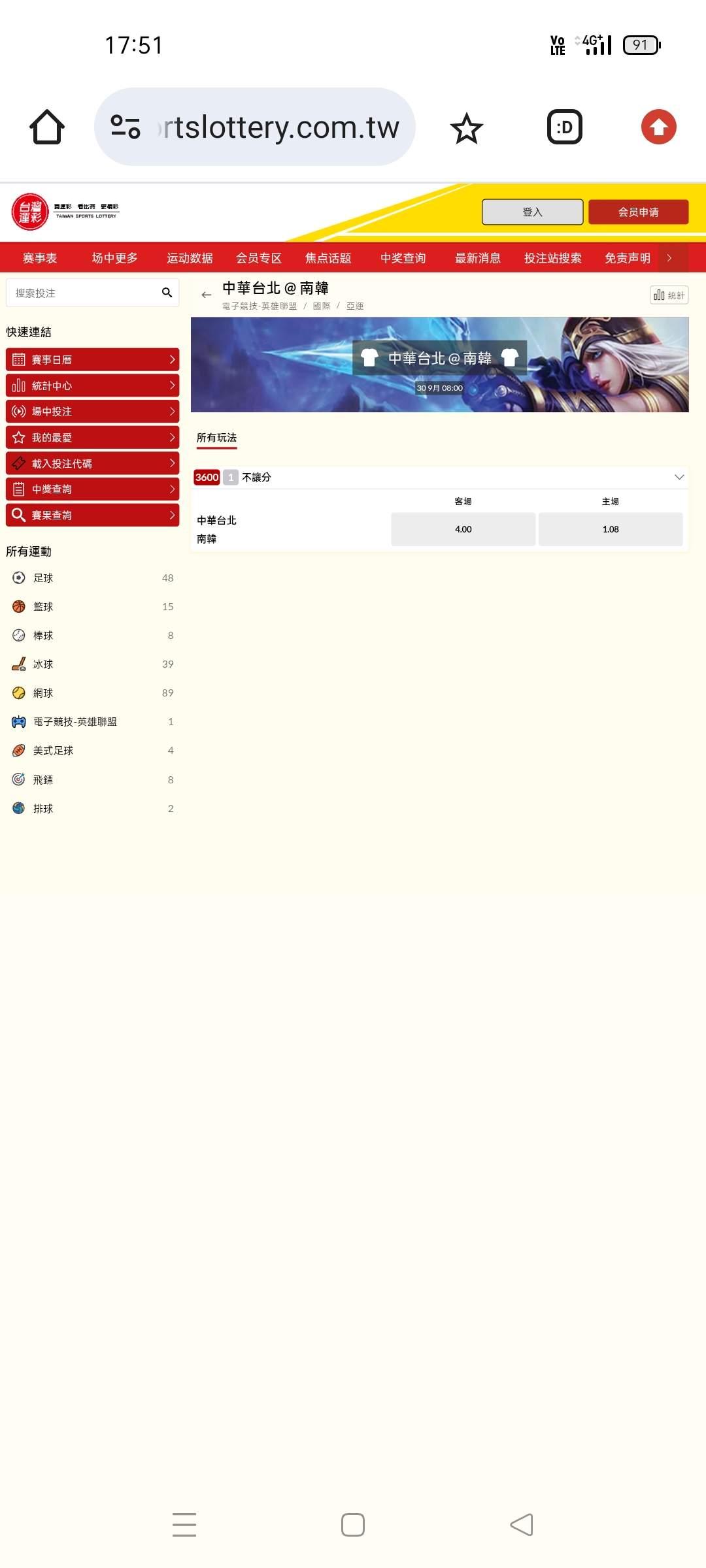Open 場中投注 live betting link

click(x=92, y=411)
